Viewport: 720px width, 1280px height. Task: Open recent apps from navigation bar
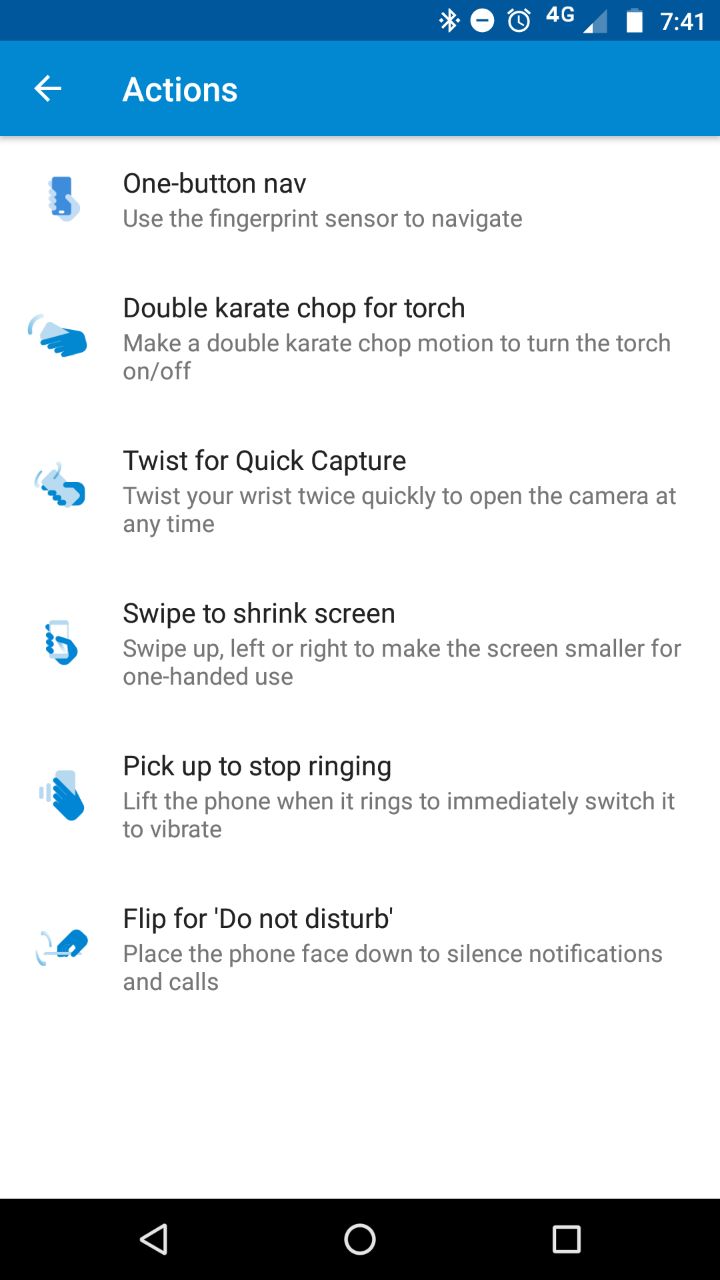tap(566, 1239)
